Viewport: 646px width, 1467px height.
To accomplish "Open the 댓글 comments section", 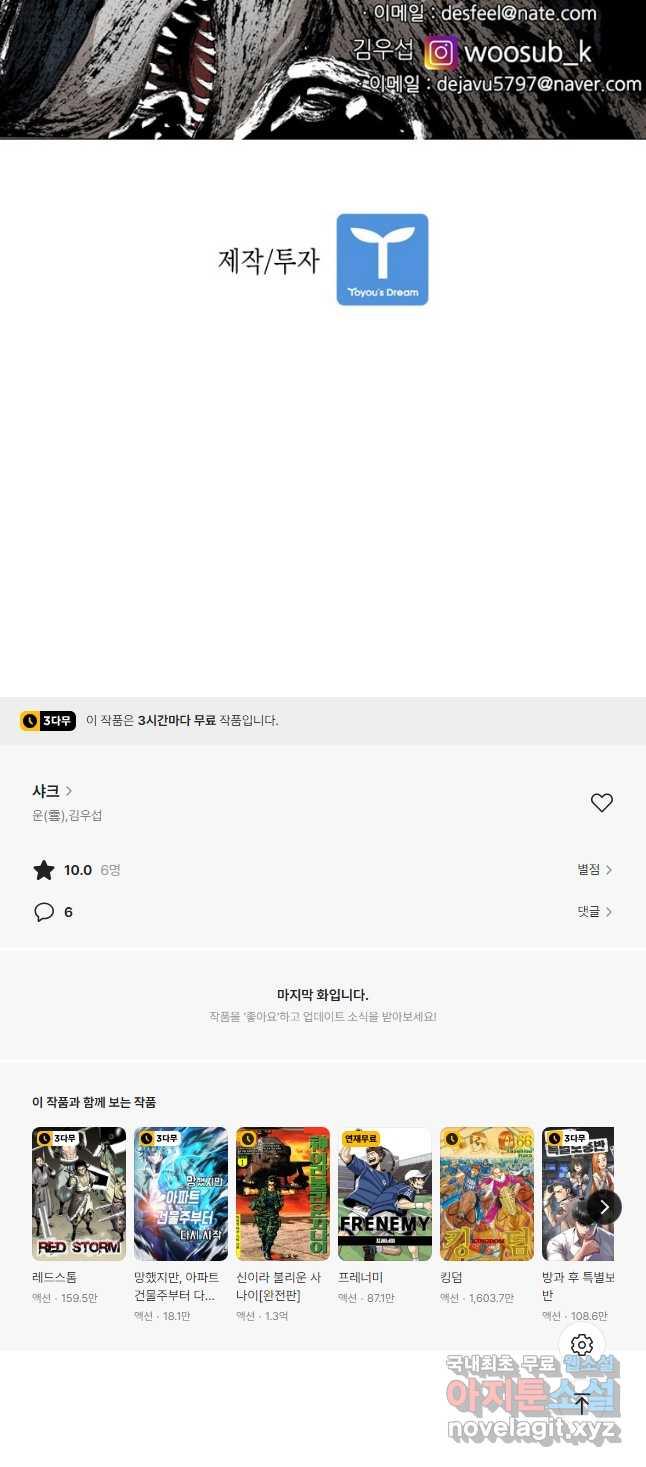I will (594, 912).
